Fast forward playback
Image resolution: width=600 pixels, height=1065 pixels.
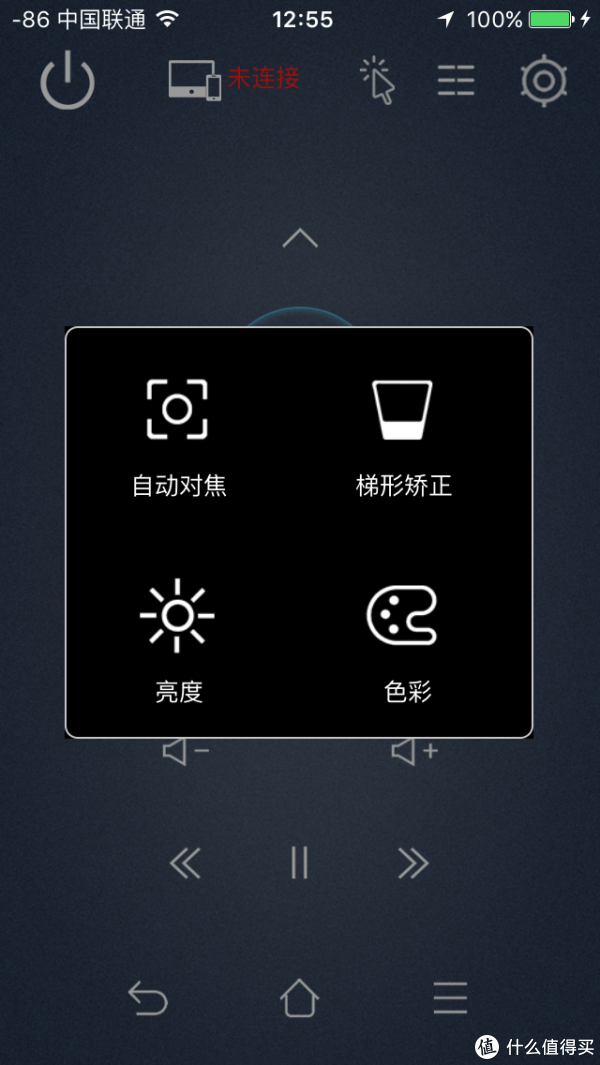[413, 863]
